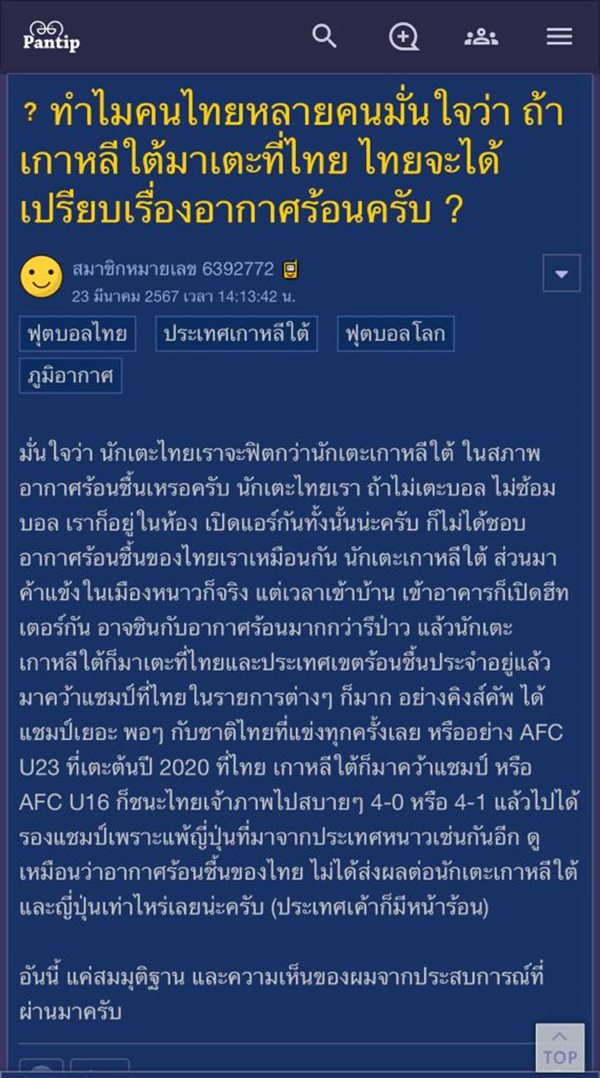View profile of สมาชิกหมายเลข 6392772
600x1078 pixels.
pyautogui.click(x=173, y=269)
